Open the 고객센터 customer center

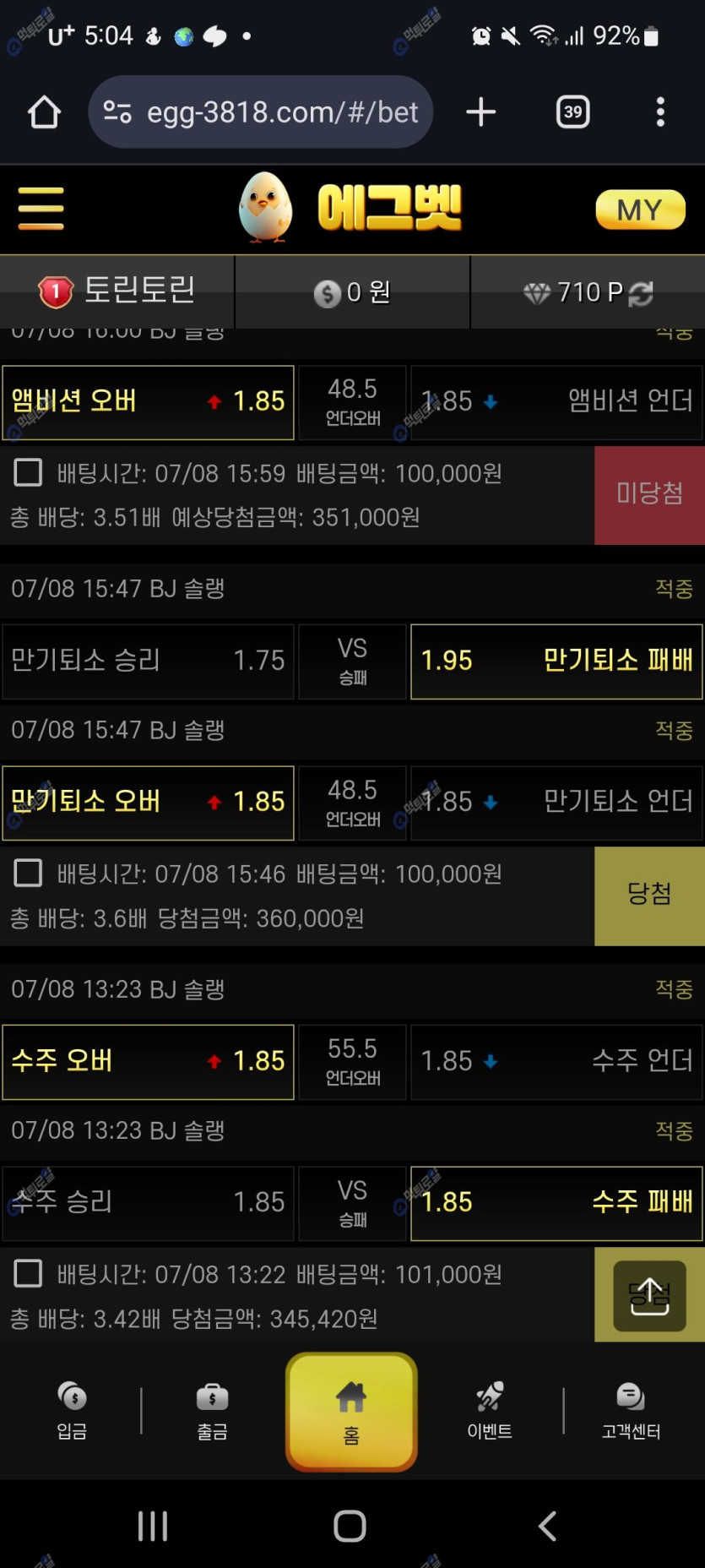631,1410
